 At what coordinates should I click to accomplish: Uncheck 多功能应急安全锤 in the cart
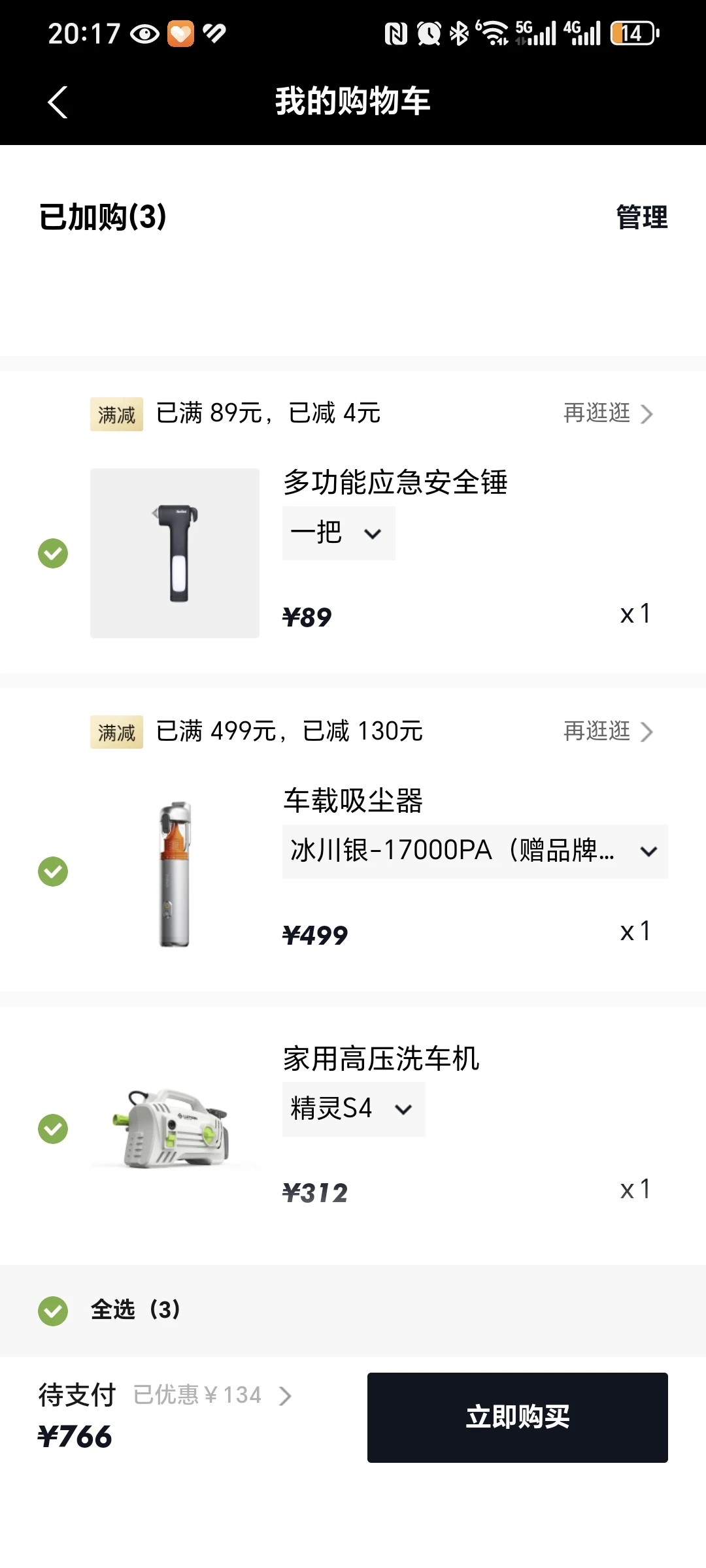[53, 553]
